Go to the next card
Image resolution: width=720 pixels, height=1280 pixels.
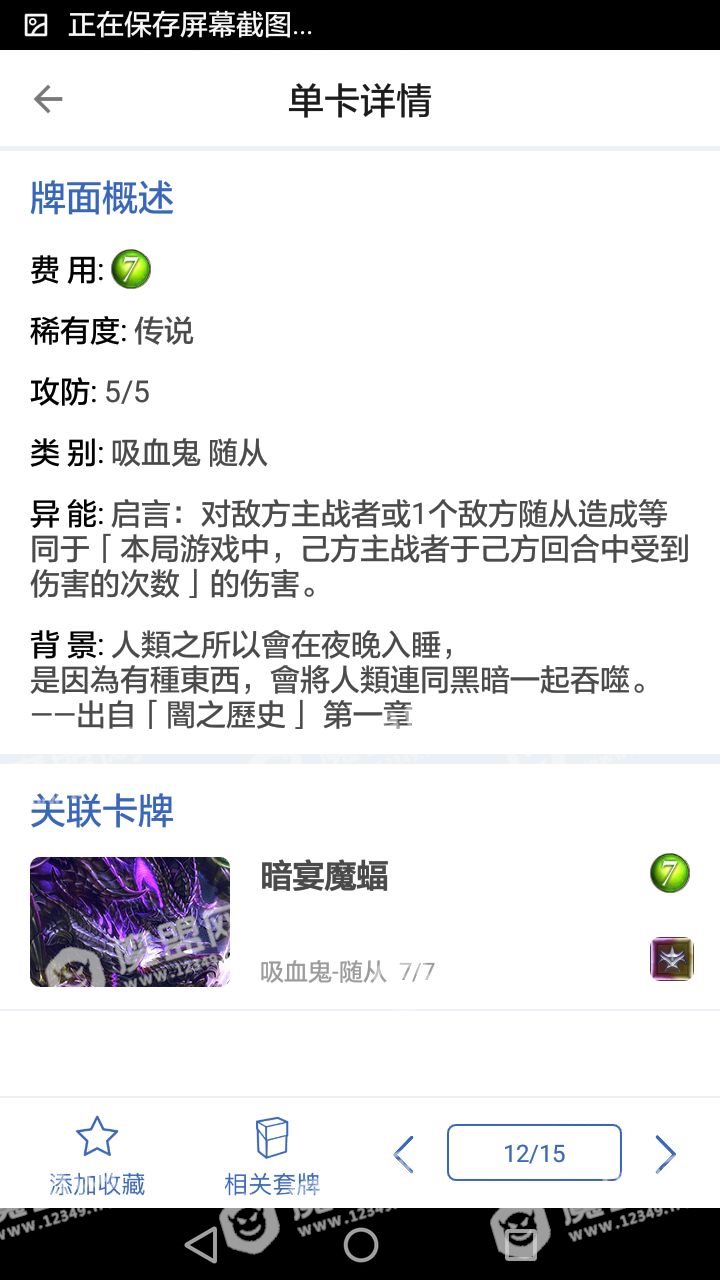coord(665,1154)
